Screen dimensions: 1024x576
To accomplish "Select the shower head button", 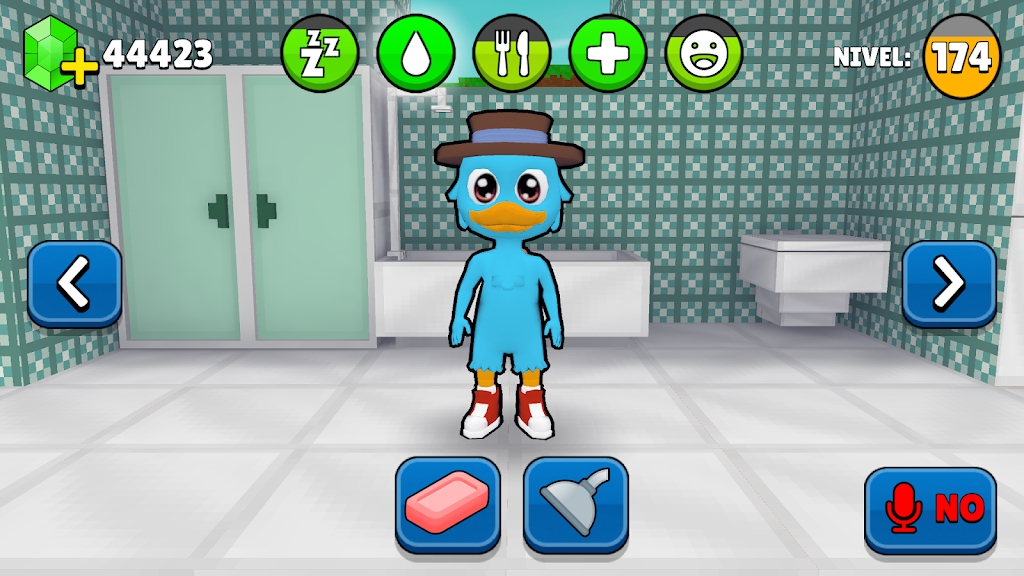I will pyautogui.click(x=575, y=505).
